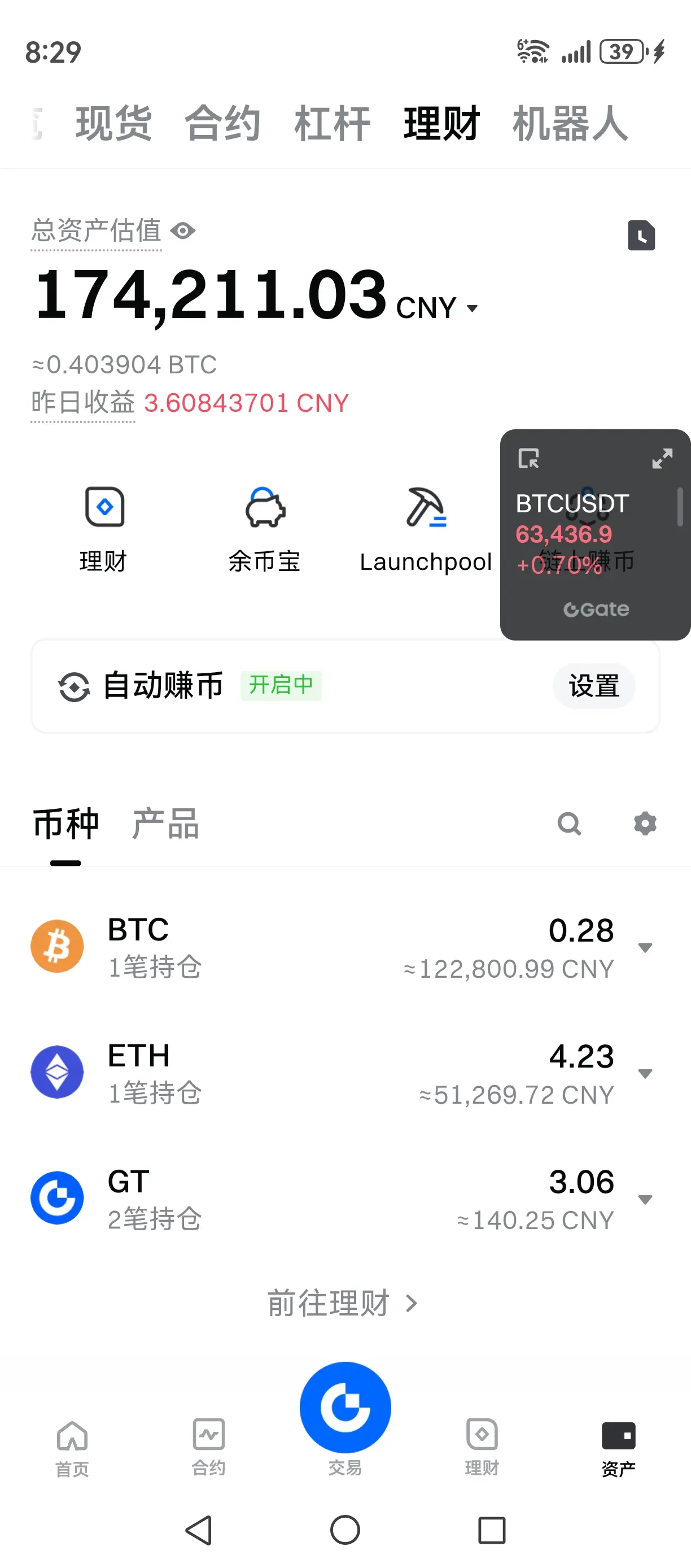Switch to the 合约 top tab
The image size is (691, 1568).
[222, 124]
